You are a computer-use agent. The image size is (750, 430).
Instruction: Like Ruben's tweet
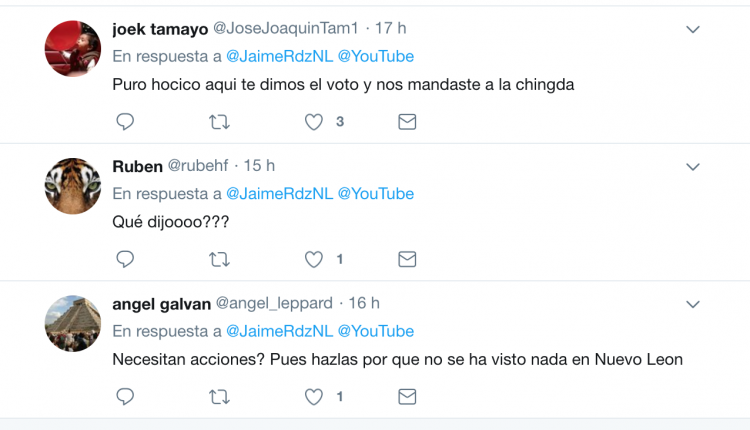(x=314, y=259)
